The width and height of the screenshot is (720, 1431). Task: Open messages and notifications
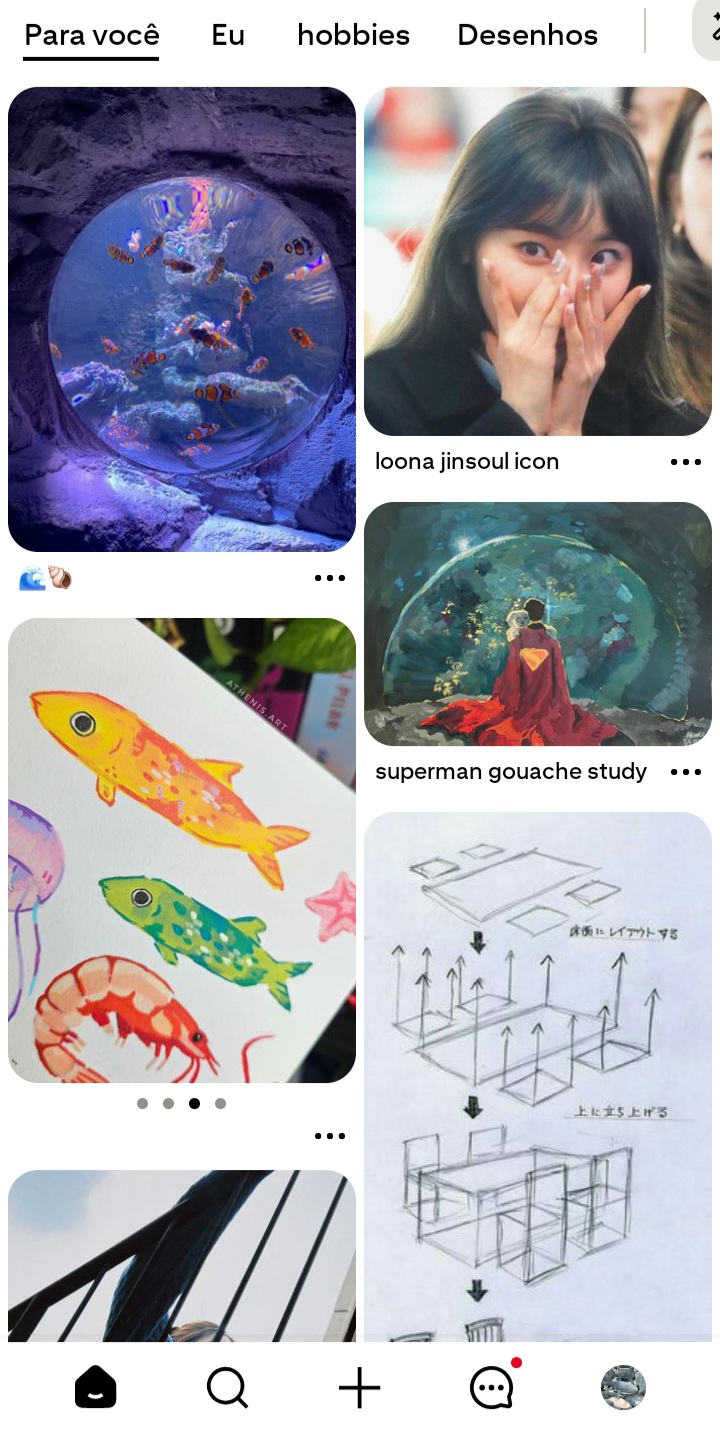491,1388
